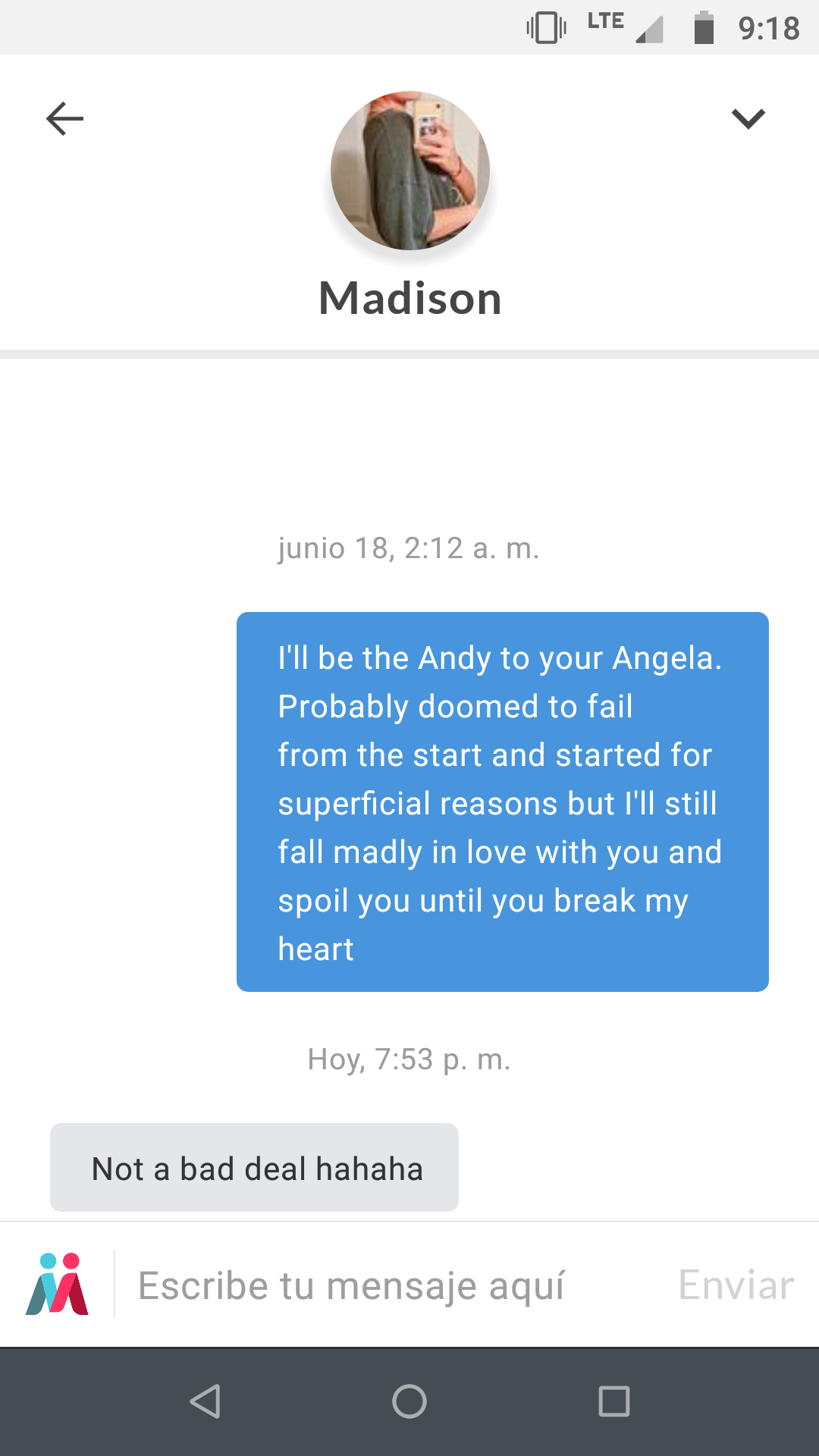Return to the Android home screen
This screenshot has width=819, height=1456.
pos(409,1401)
